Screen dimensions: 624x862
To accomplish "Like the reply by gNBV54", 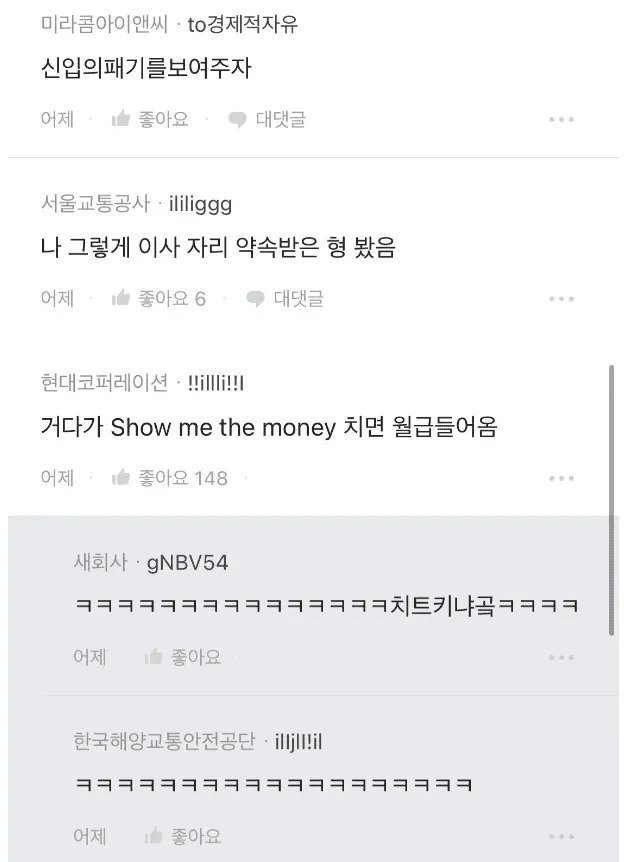I will tap(182, 657).
